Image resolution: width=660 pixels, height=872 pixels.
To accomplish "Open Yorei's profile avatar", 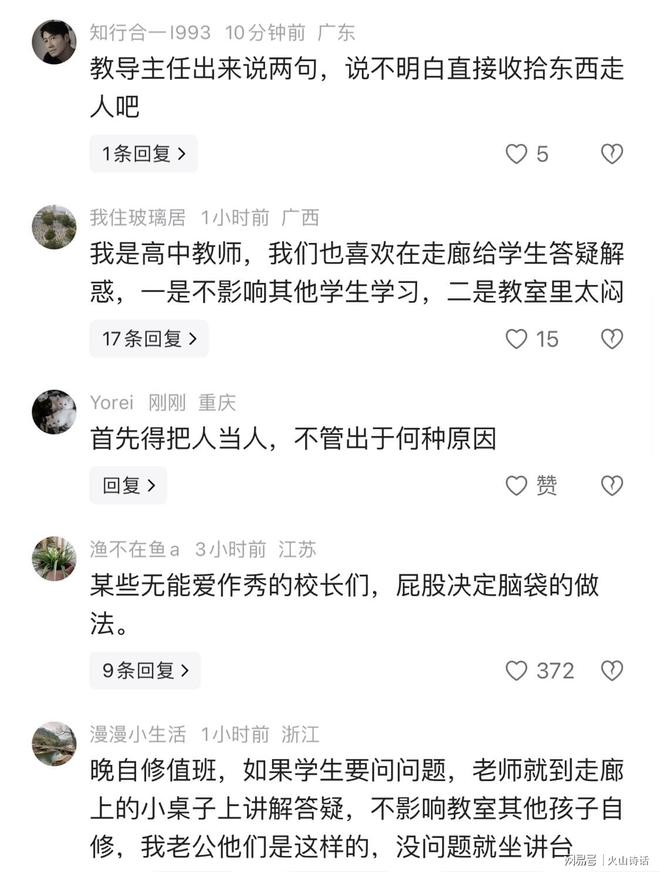I will [x=54, y=412].
